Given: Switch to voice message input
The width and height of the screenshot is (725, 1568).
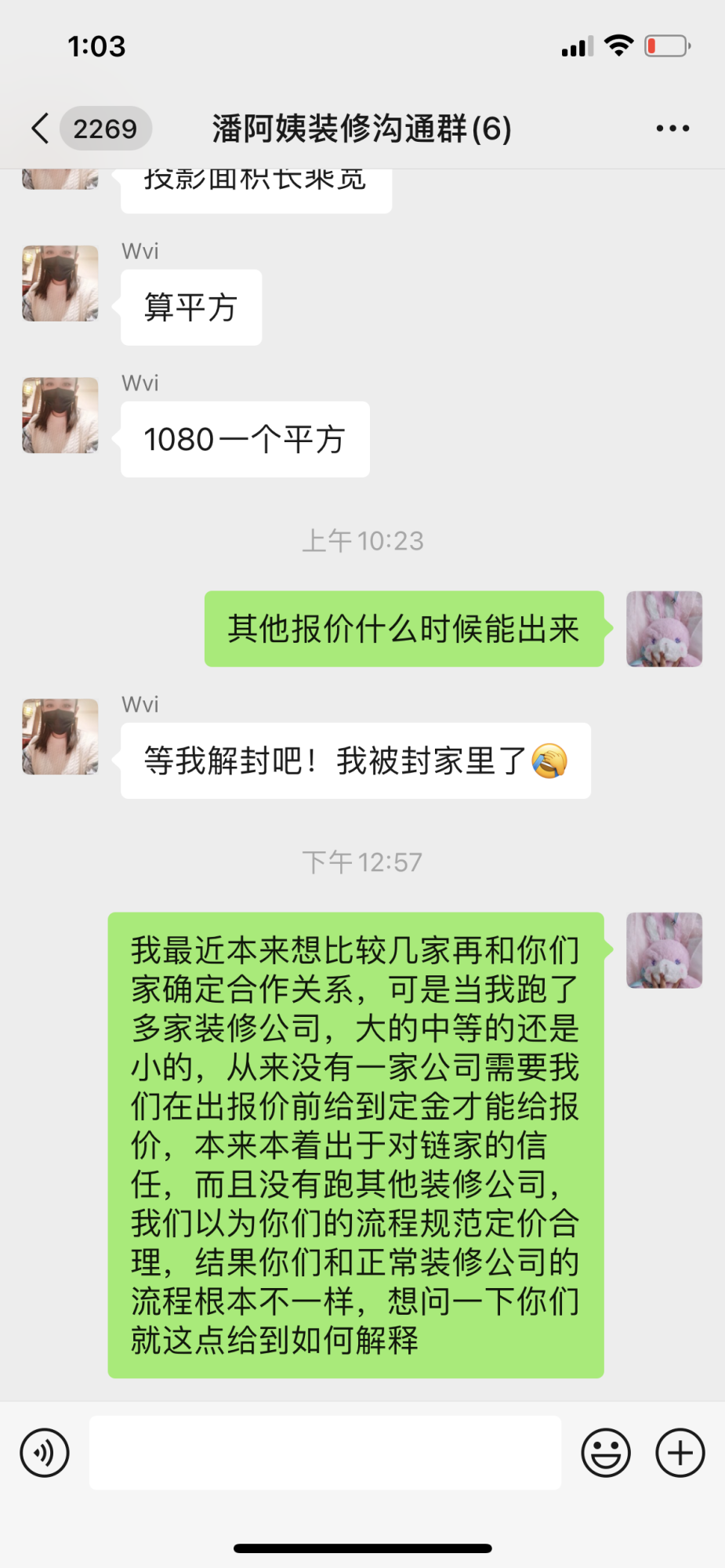Looking at the screenshot, I should coord(45,1453).
